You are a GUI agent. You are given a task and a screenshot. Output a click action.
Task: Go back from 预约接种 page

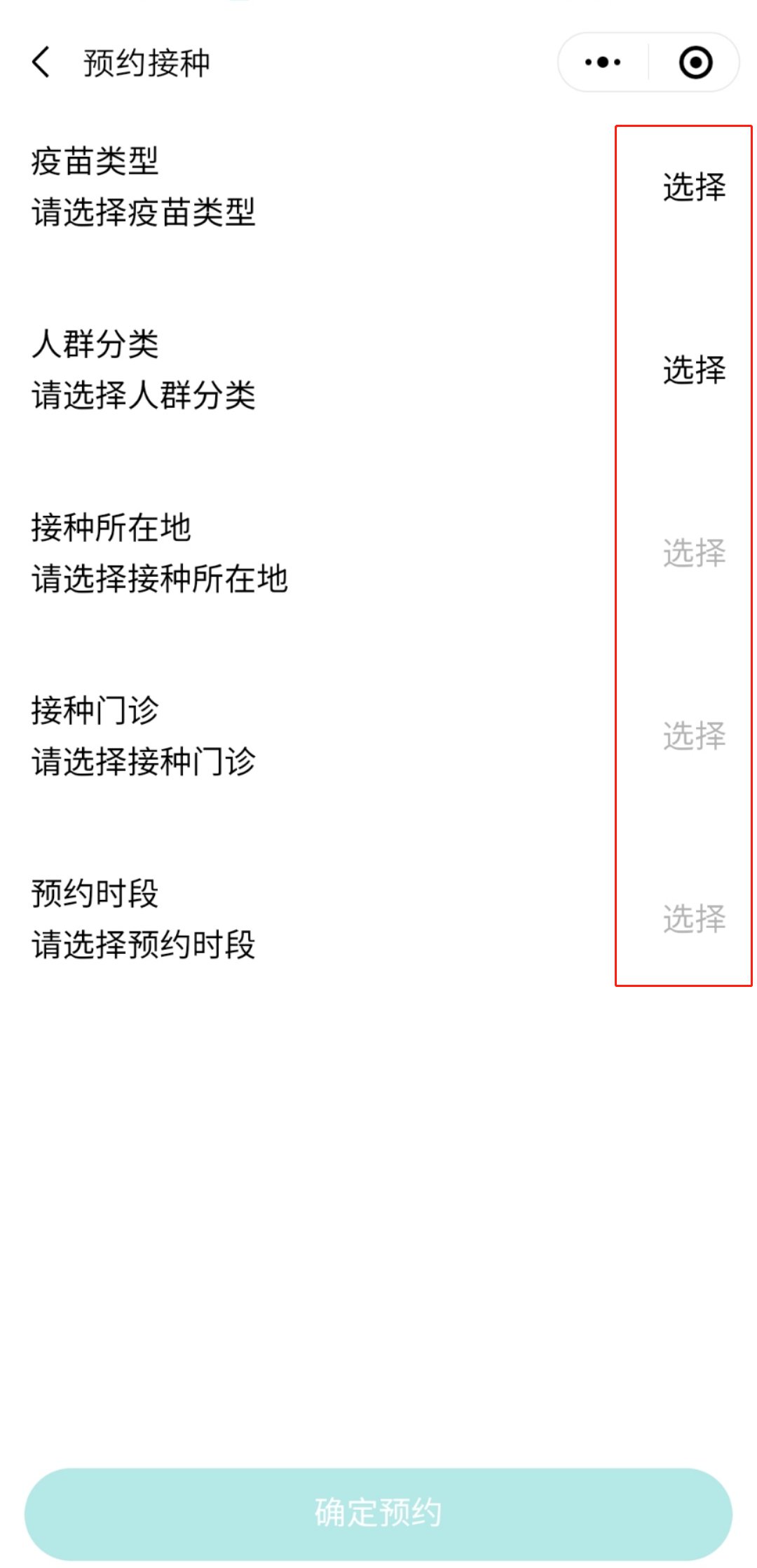pos(41,62)
